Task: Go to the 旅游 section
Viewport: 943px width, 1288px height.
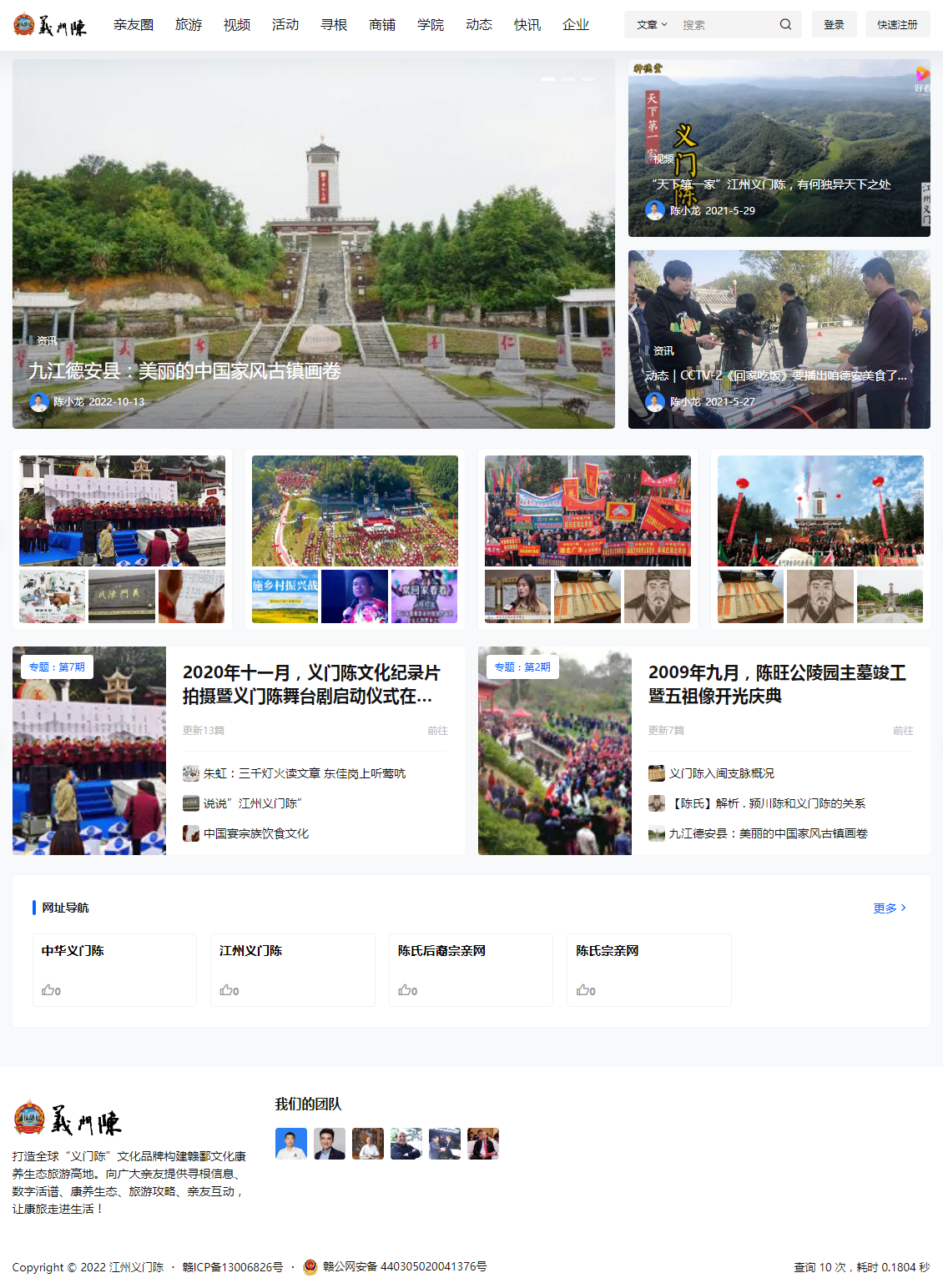Action: coord(189,25)
